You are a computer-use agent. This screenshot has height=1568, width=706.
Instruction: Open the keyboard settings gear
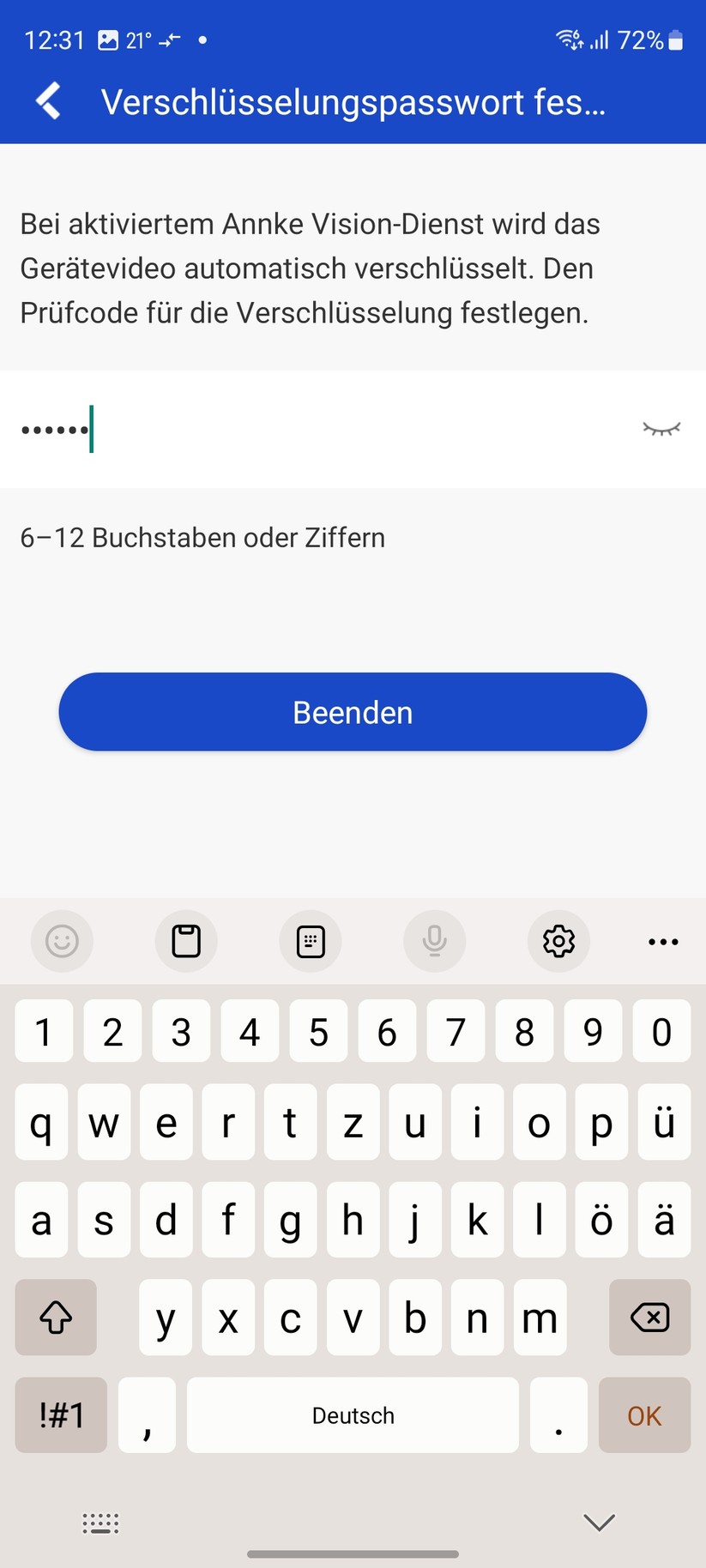click(558, 941)
